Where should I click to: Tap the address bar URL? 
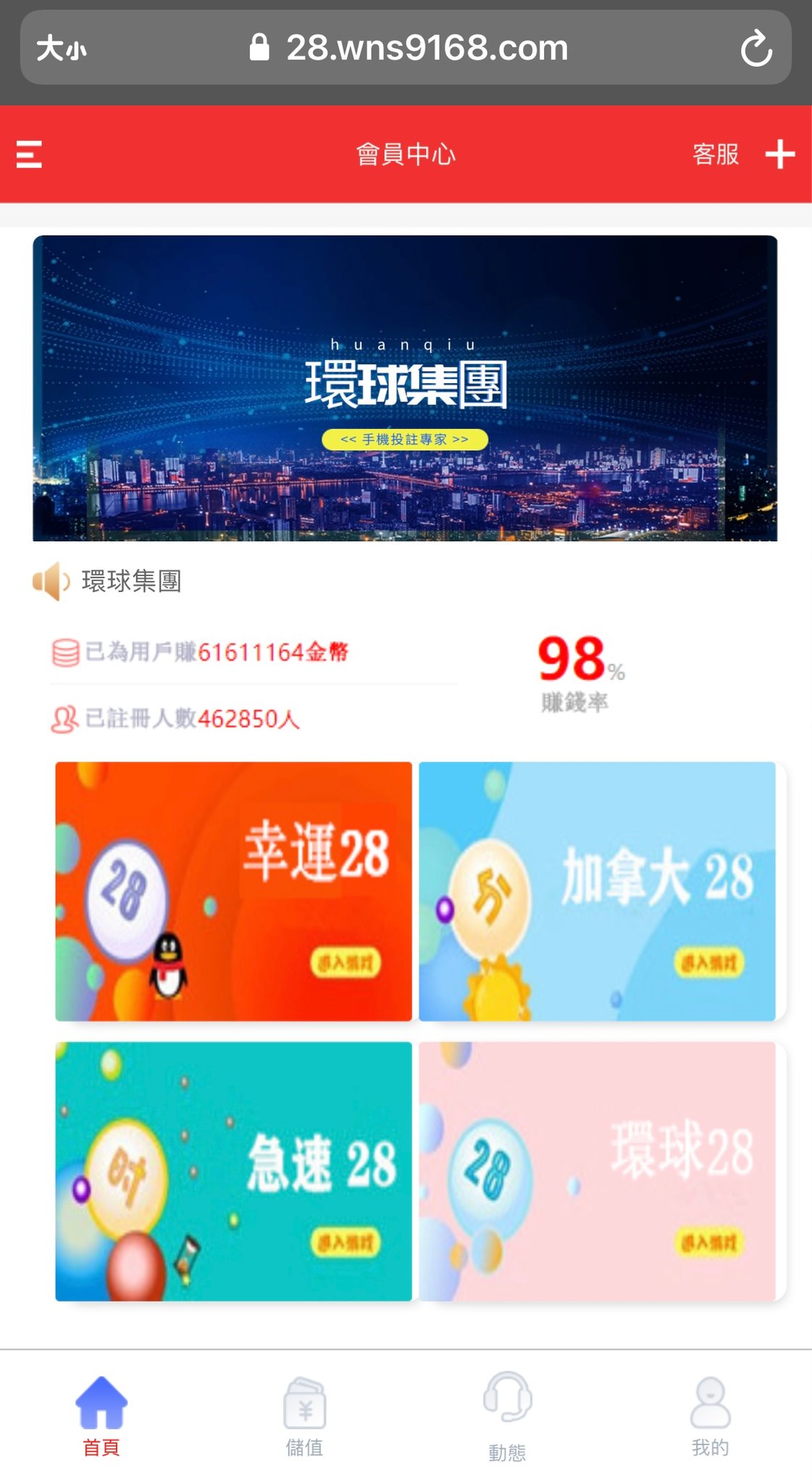[x=426, y=49]
